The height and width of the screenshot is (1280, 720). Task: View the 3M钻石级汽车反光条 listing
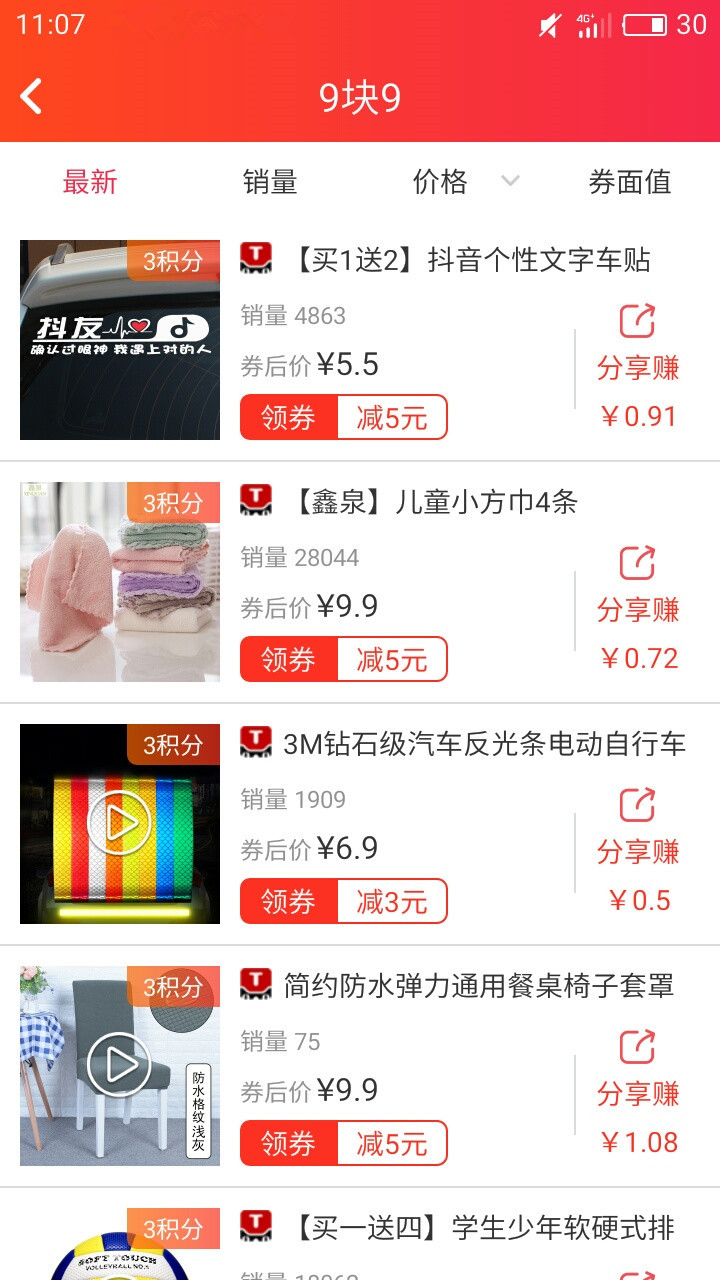pyautogui.click(x=485, y=744)
